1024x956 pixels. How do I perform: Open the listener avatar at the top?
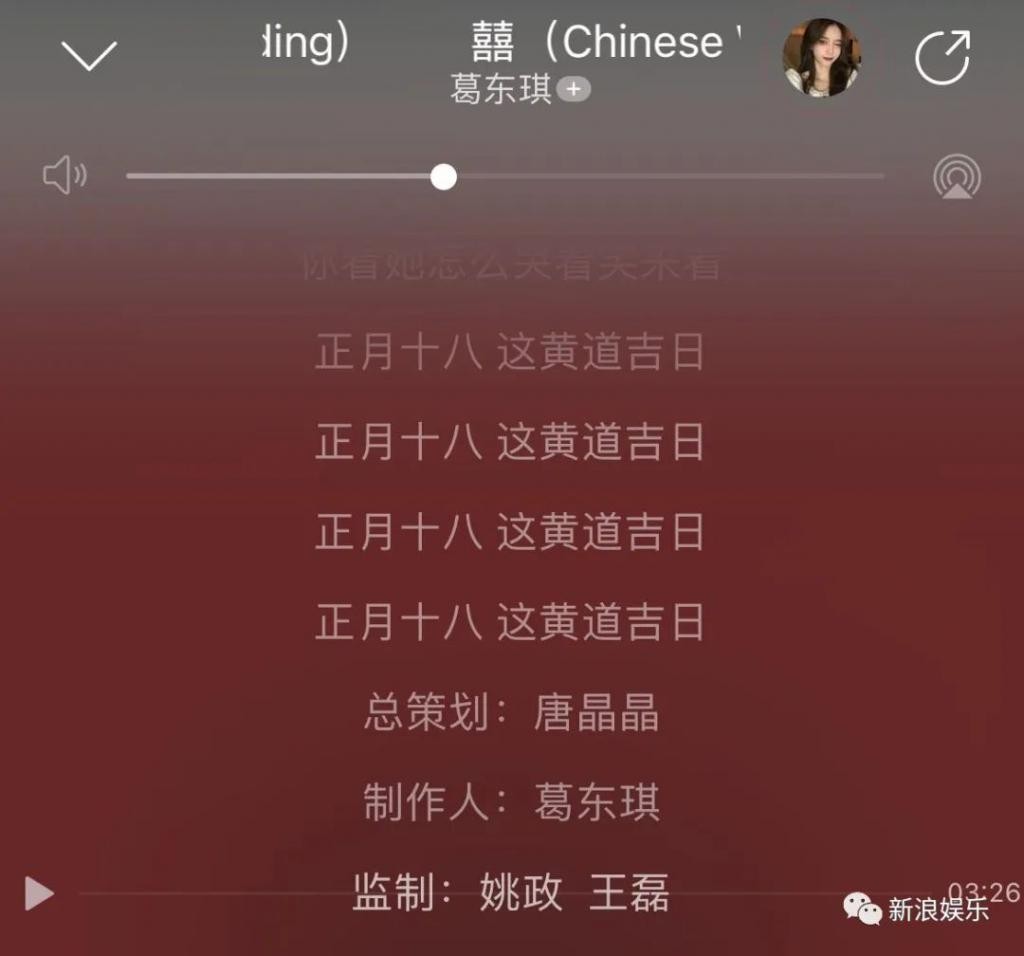pyautogui.click(x=821, y=57)
